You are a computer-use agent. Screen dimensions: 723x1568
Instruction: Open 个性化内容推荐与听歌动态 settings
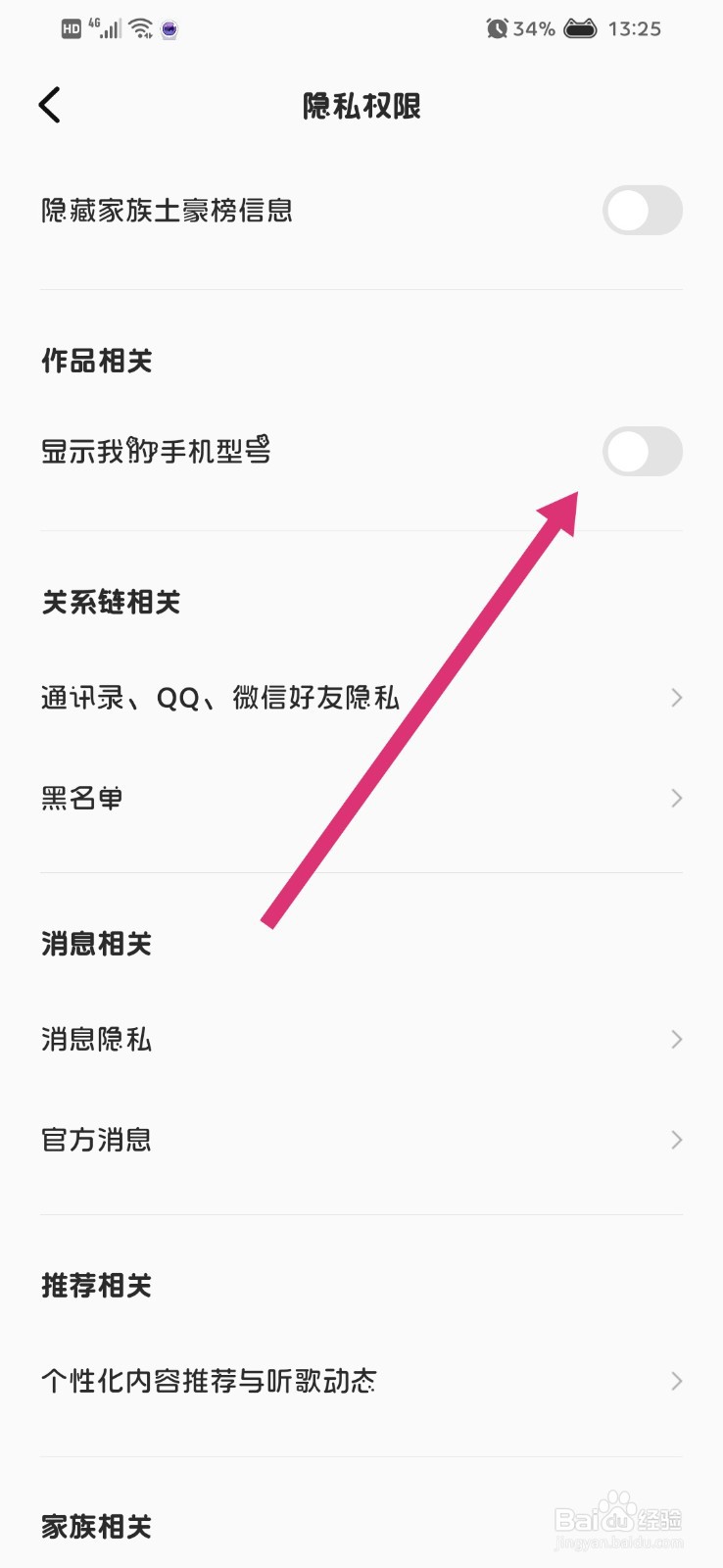click(x=361, y=1381)
